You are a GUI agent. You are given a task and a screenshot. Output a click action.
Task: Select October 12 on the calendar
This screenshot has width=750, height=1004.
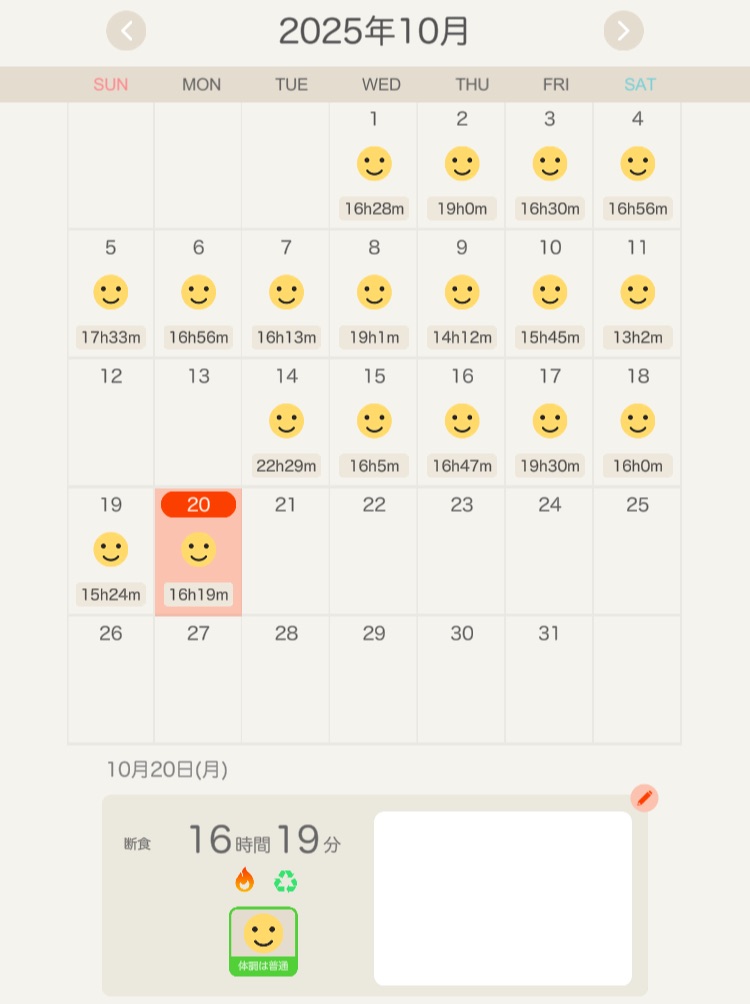(111, 422)
